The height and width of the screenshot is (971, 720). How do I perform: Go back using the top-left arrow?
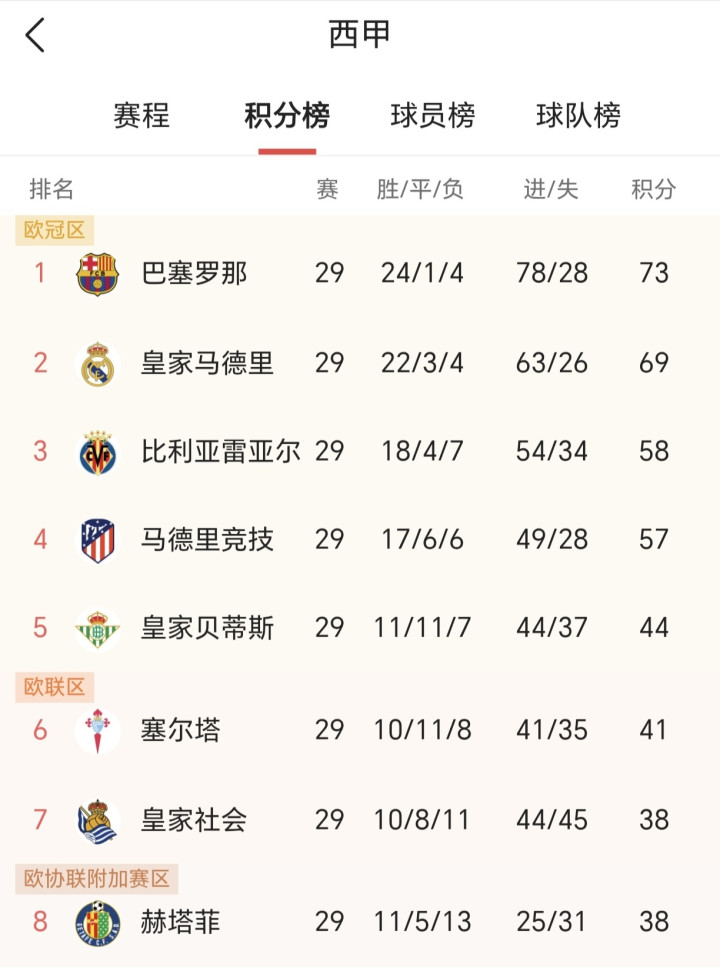[36, 36]
